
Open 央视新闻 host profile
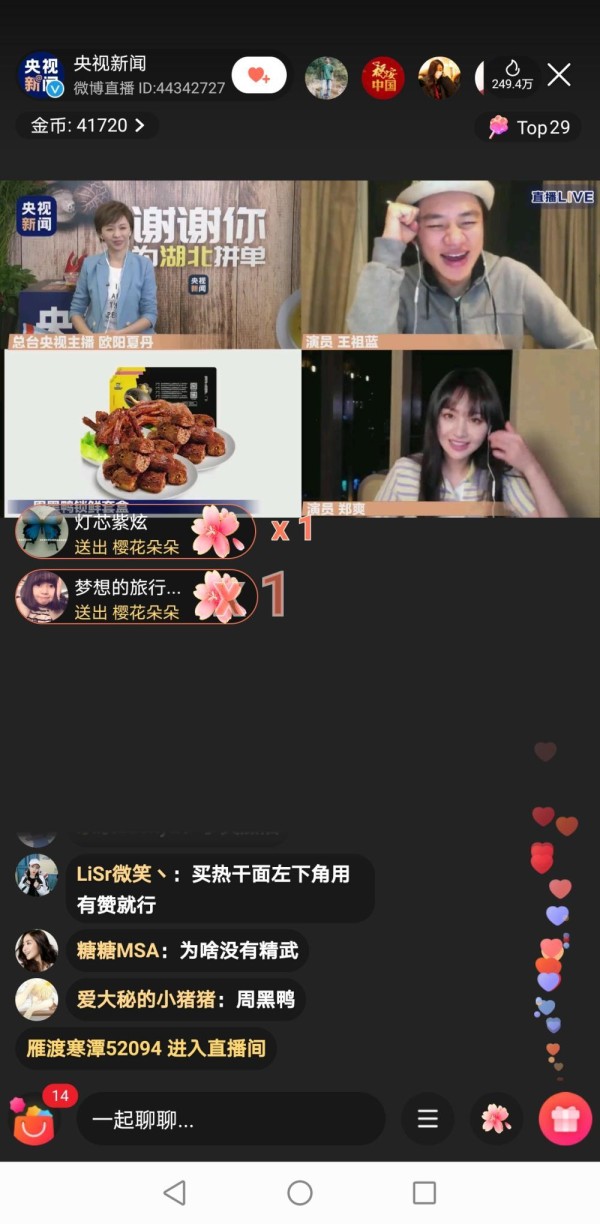click(41, 76)
